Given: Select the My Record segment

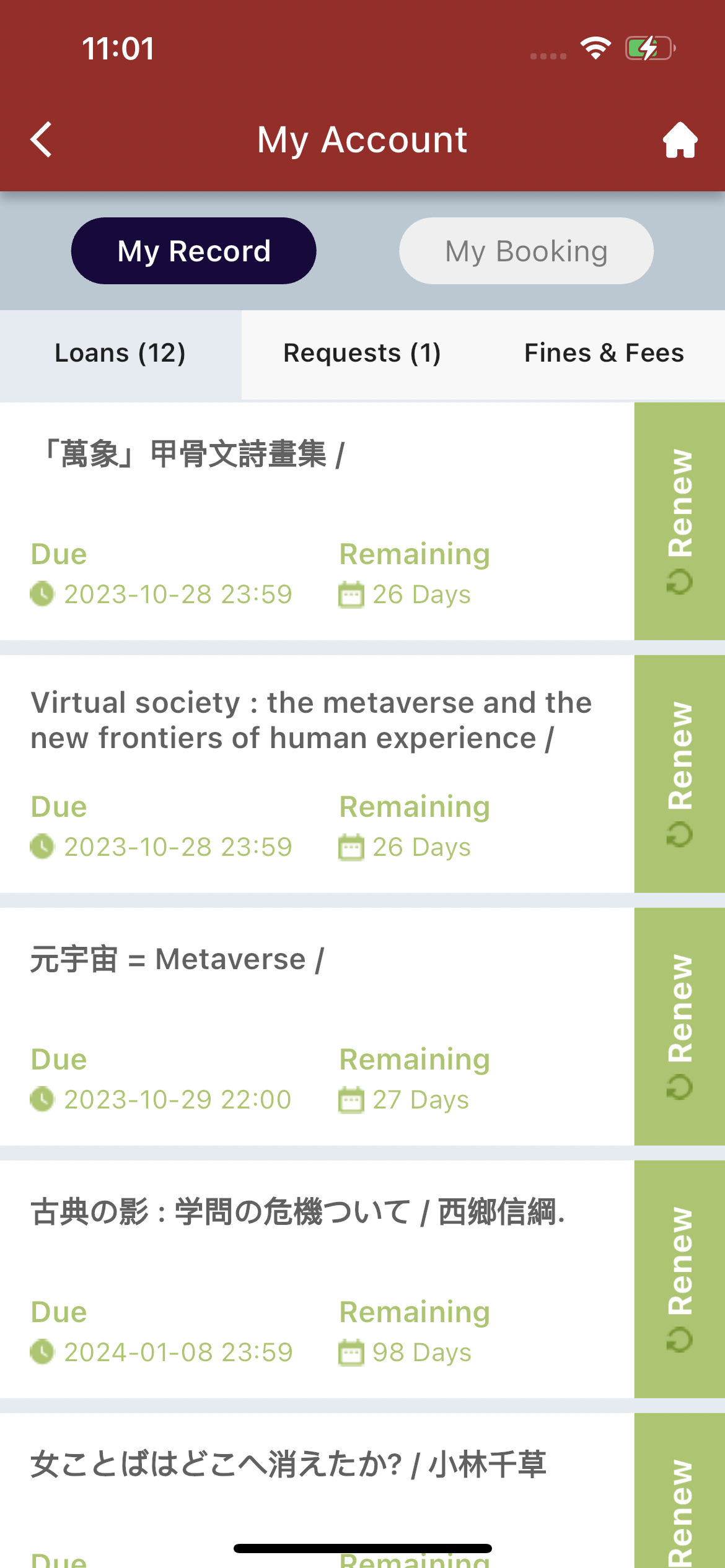Looking at the screenshot, I should coord(193,251).
